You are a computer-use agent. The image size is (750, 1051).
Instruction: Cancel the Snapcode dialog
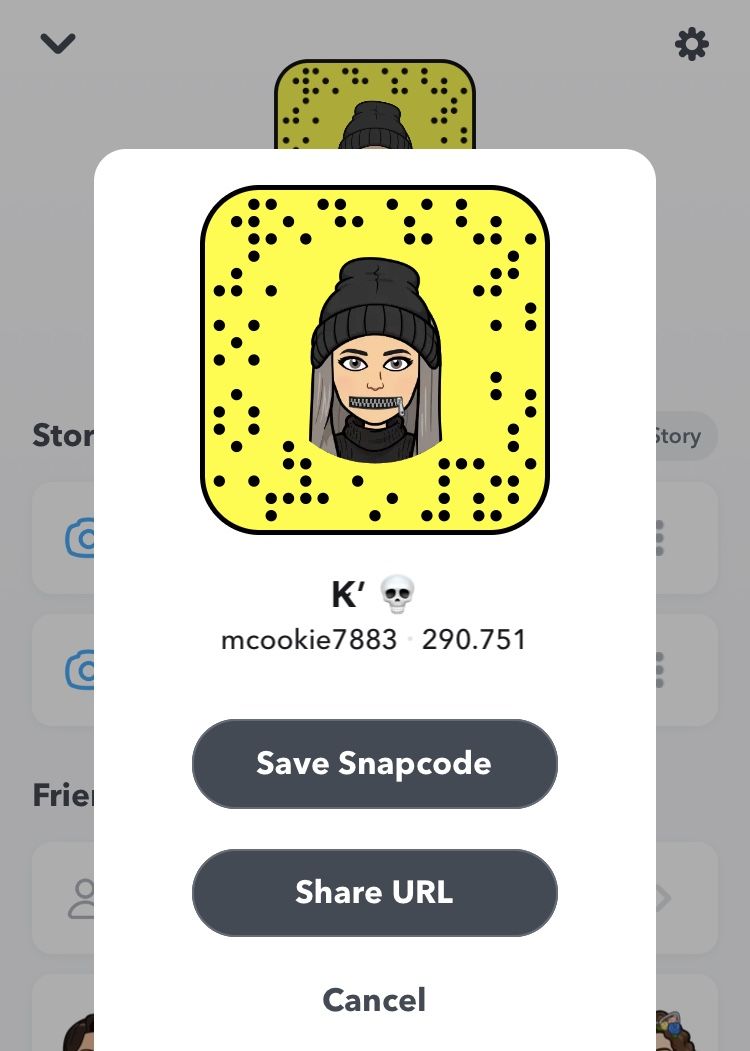(374, 999)
